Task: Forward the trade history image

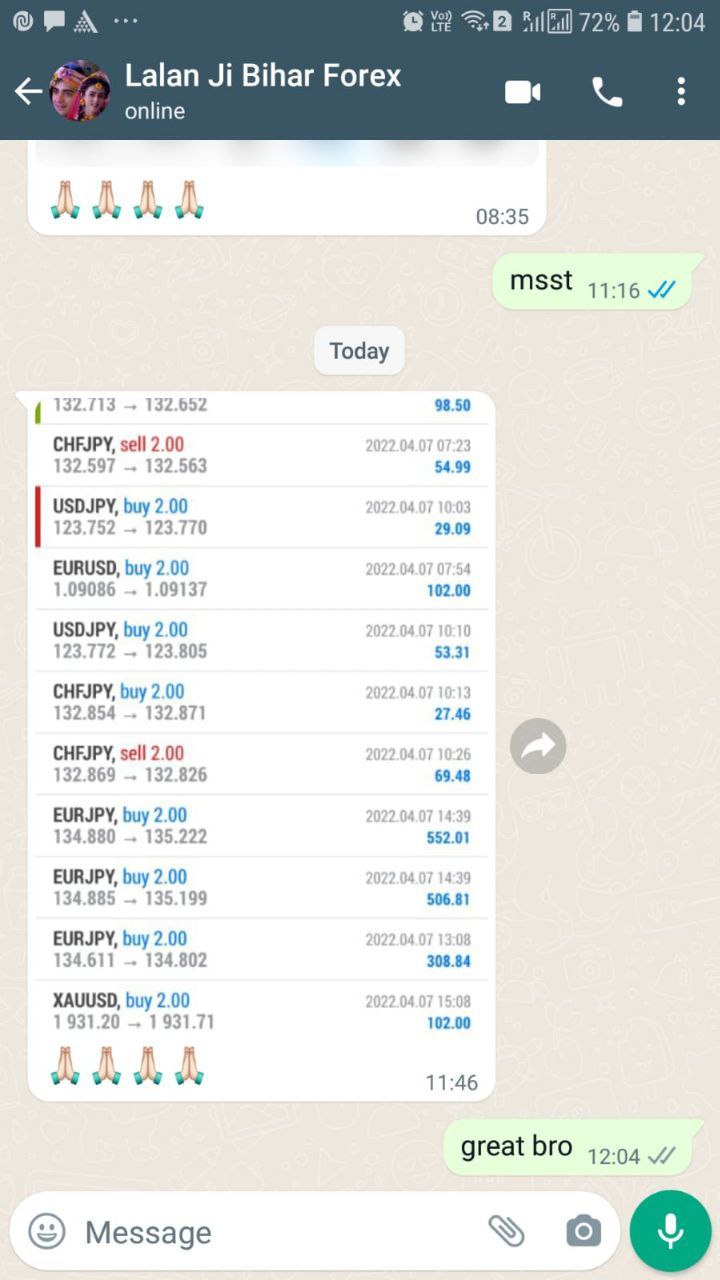Action: pos(538,746)
